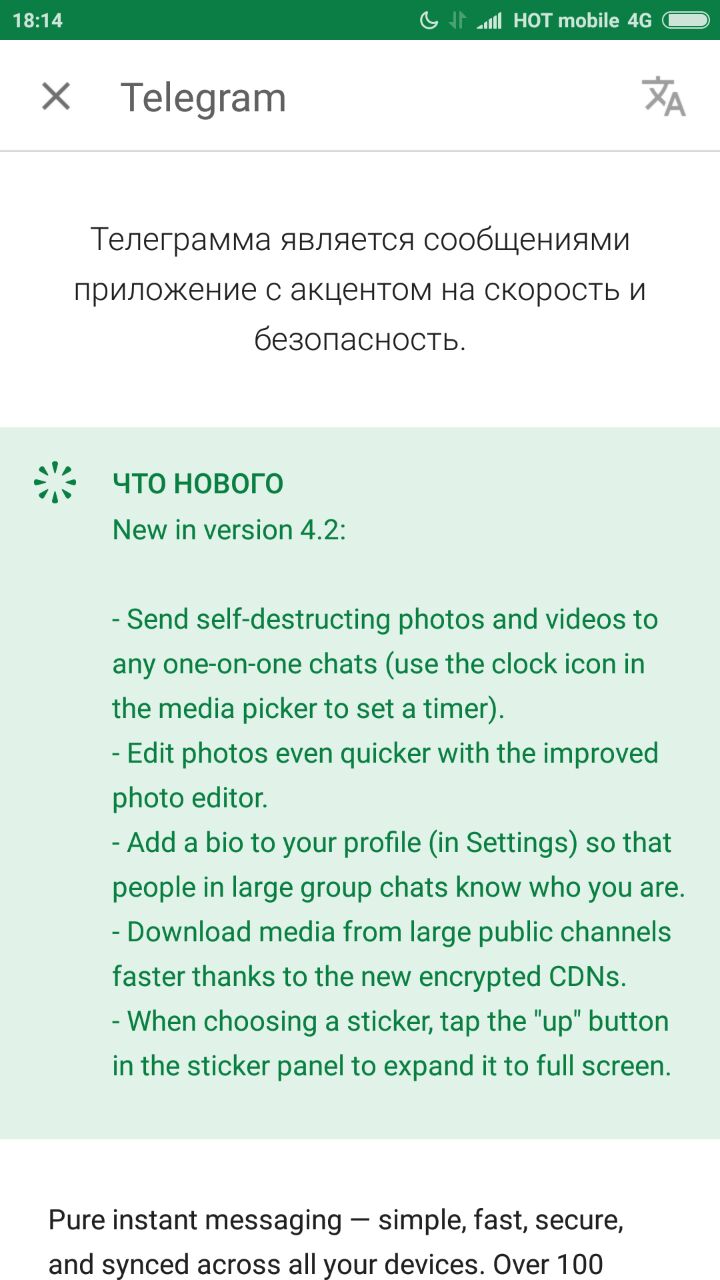Close the Telegram description page
Screen dimensions: 720x1280
point(56,97)
